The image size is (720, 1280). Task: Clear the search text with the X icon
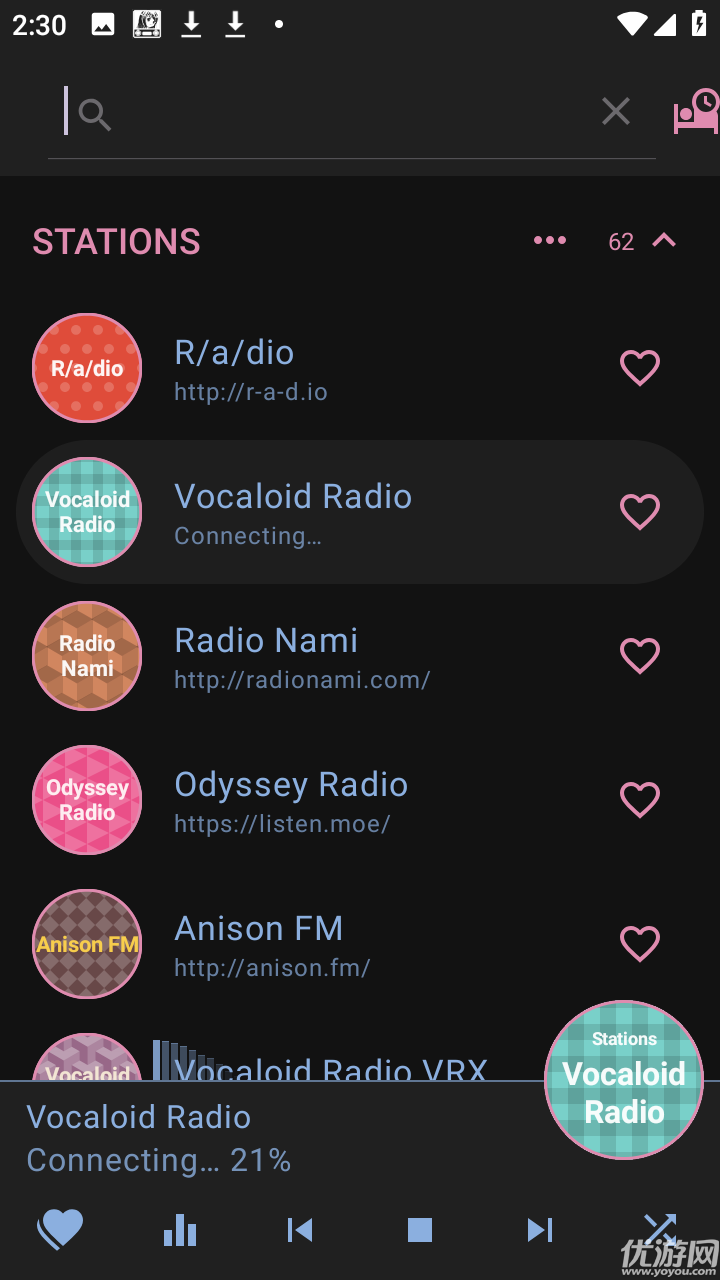pos(615,111)
